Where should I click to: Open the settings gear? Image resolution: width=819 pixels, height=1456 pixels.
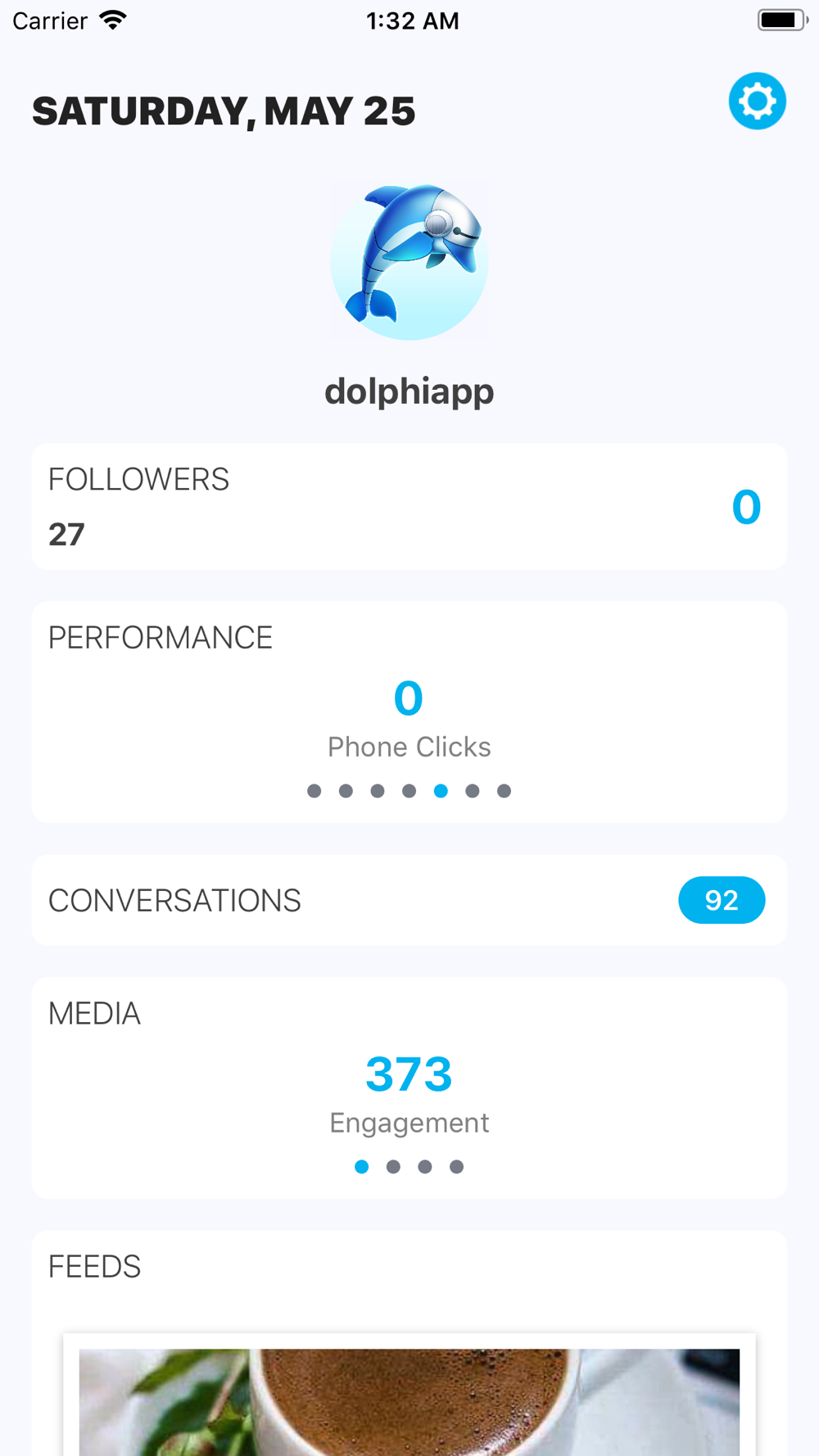pyautogui.click(x=757, y=102)
